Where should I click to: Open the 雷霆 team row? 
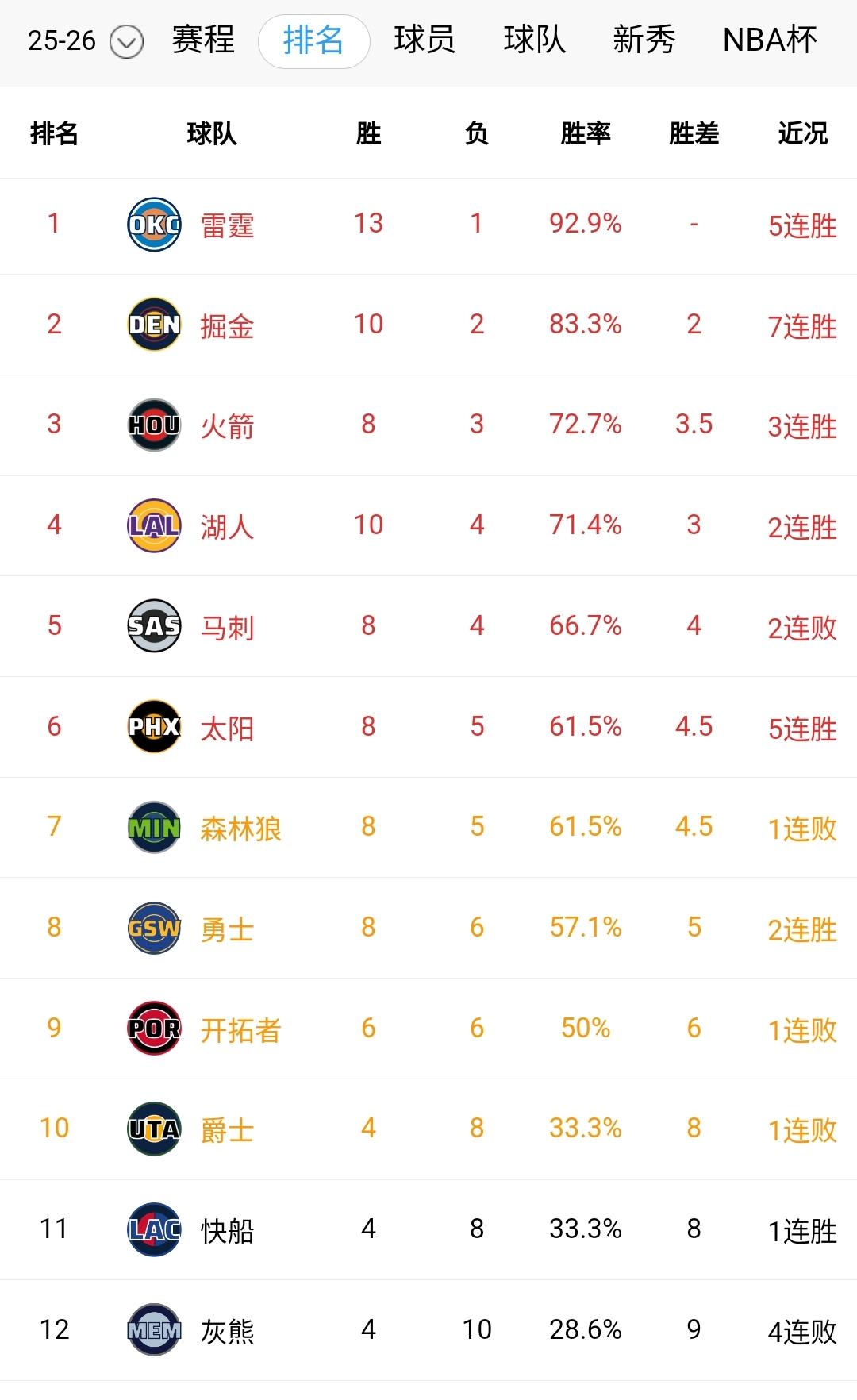coord(428,225)
